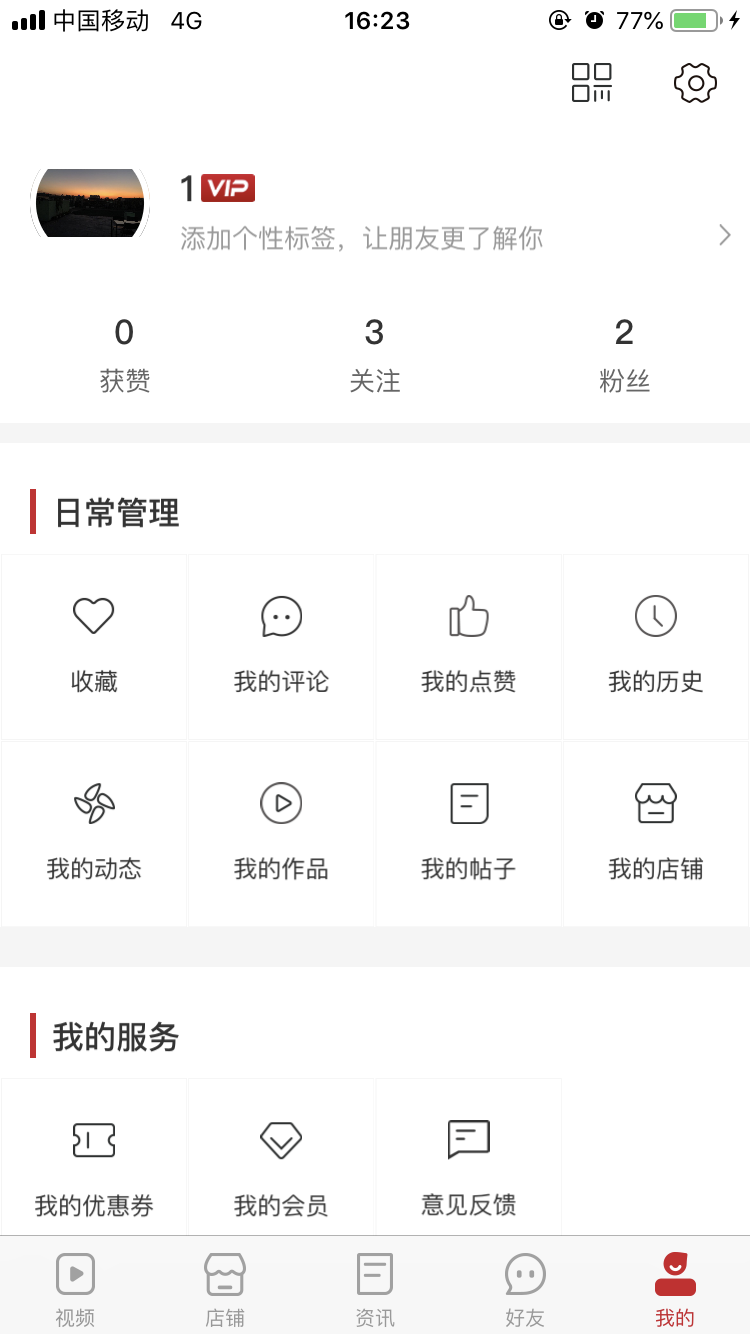Open 我的会员 membership

(281, 1166)
